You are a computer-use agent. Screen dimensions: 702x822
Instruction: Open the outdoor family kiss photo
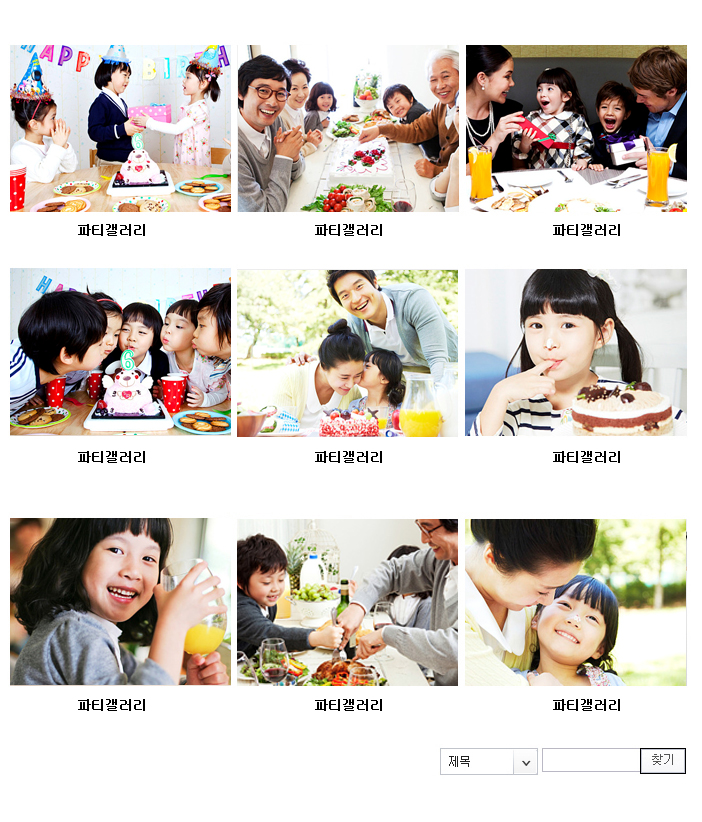(348, 352)
